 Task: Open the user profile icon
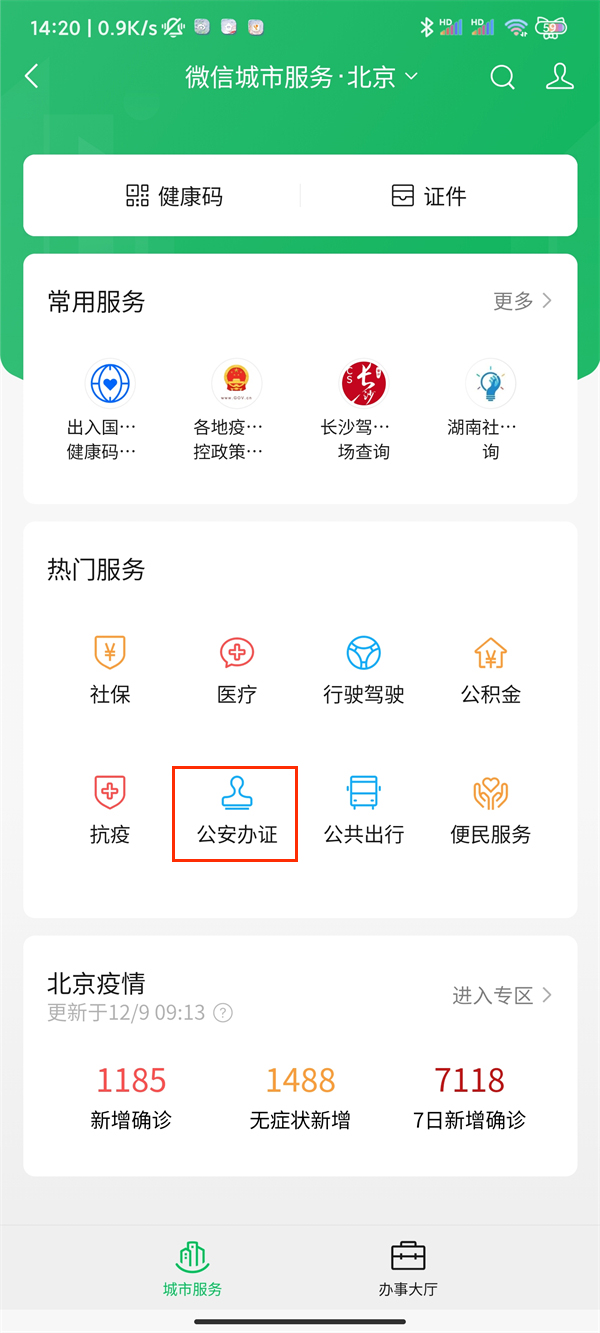pyautogui.click(x=560, y=77)
